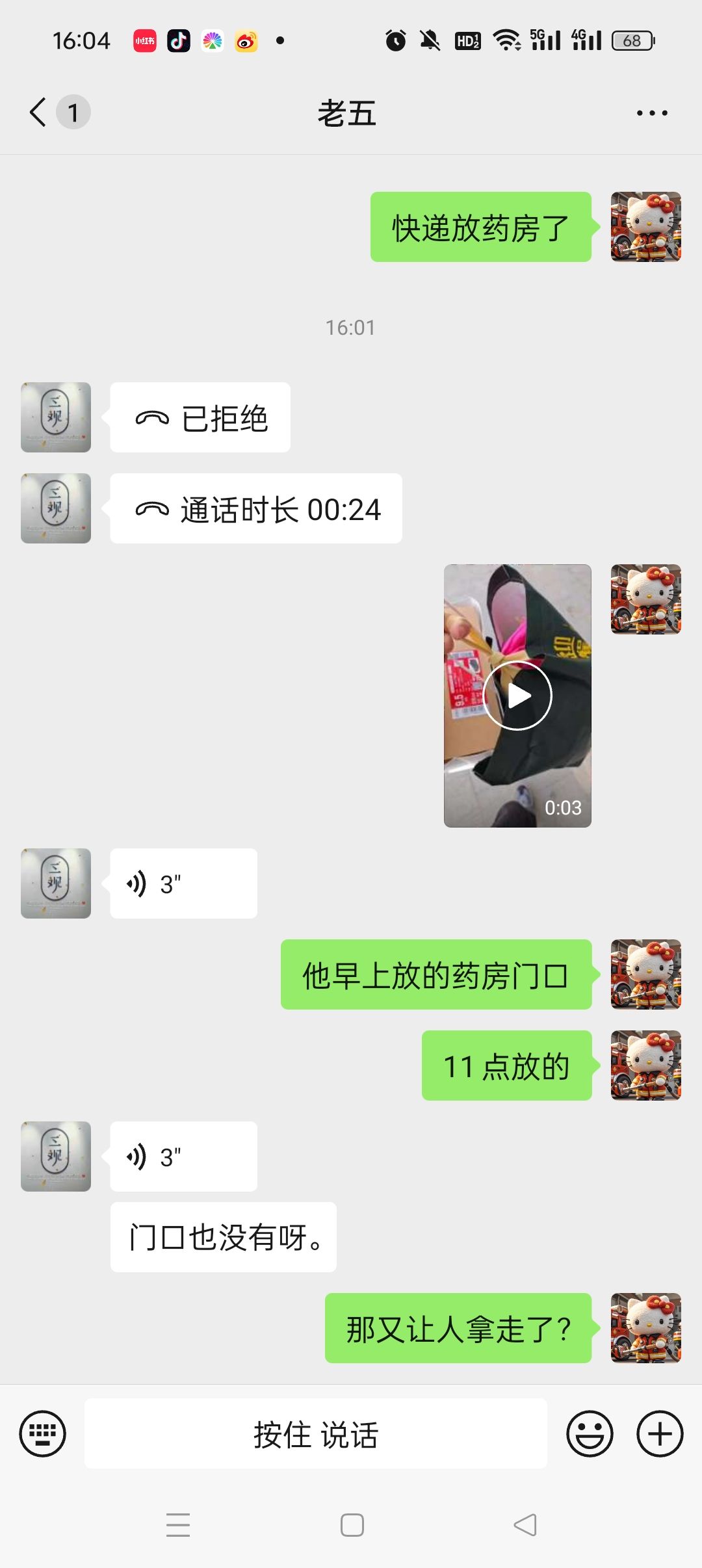Go to the system home screen

(x=352, y=1525)
